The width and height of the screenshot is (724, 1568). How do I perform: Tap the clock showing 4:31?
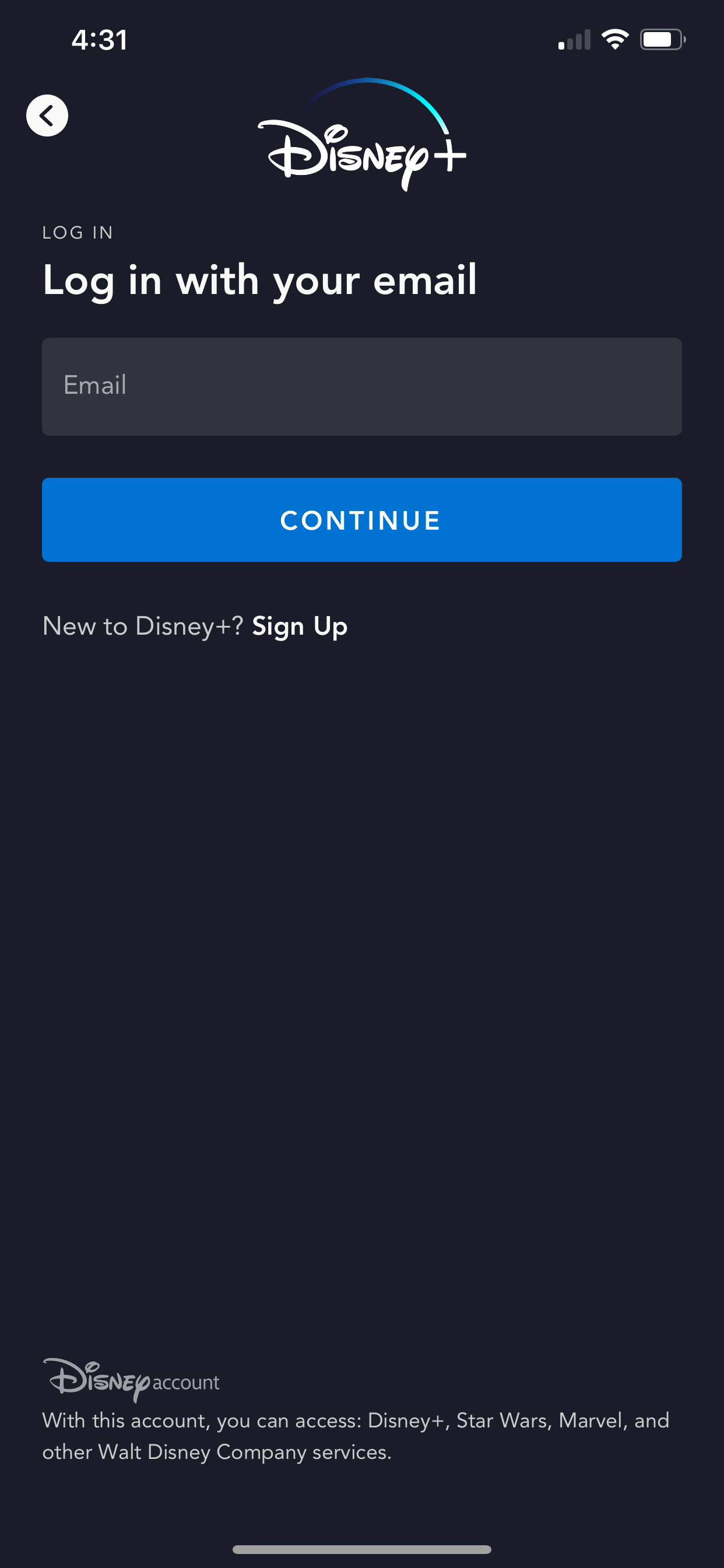tap(99, 40)
